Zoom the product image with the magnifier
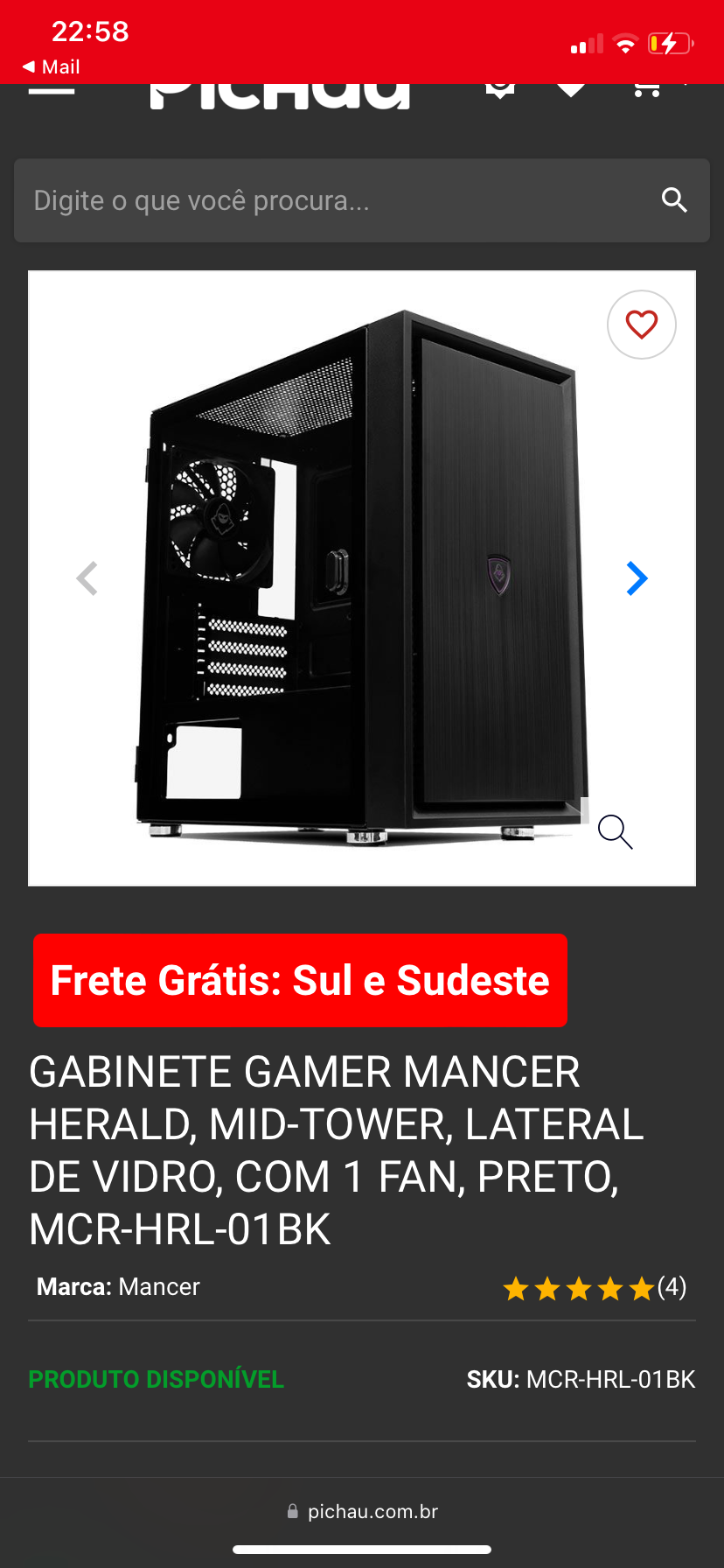724x1568 pixels. pos(616,831)
